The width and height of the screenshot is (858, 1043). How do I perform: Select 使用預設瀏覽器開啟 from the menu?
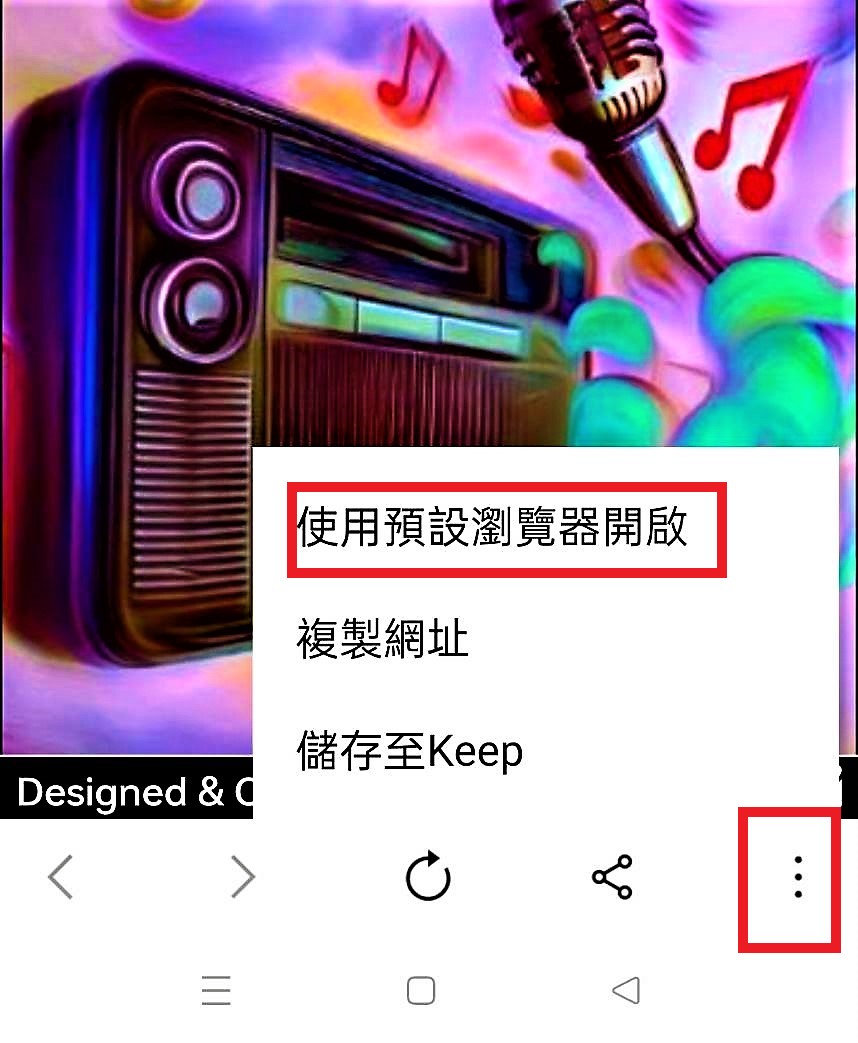[x=493, y=528]
